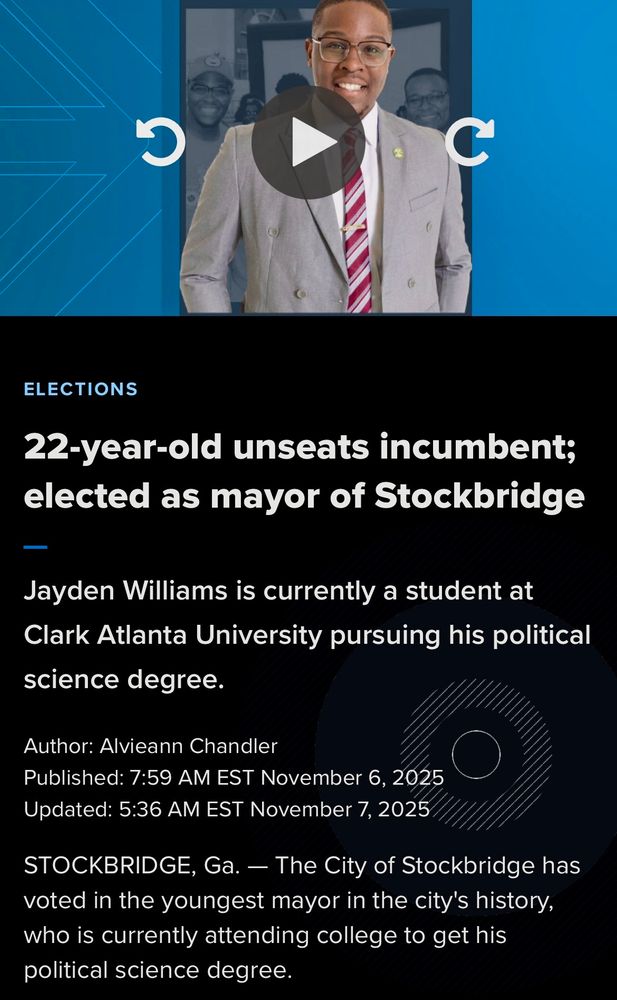Open the Elections section link
Image resolution: width=617 pixels, height=1000 pixels.
pos(81,389)
